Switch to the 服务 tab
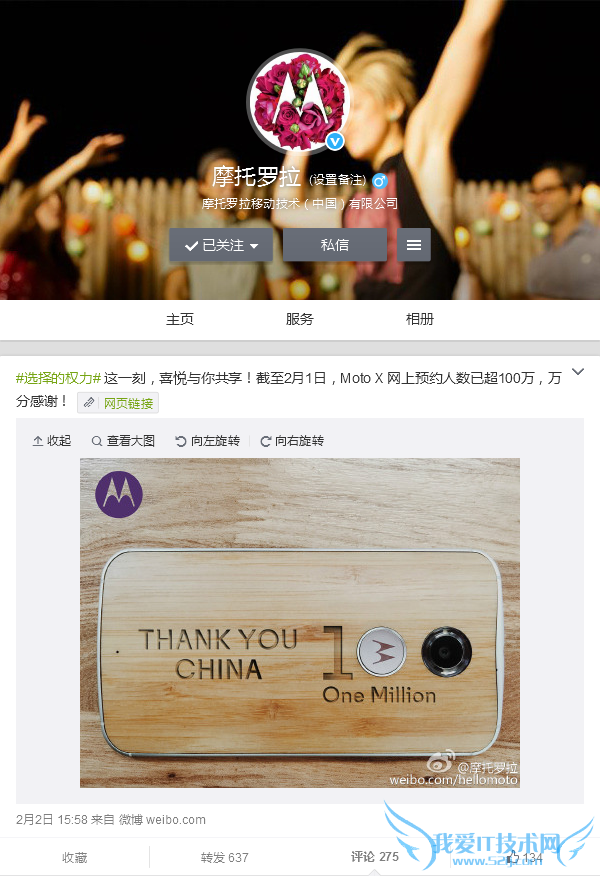Image resolution: width=600 pixels, height=876 pixels. coord(300,319)
